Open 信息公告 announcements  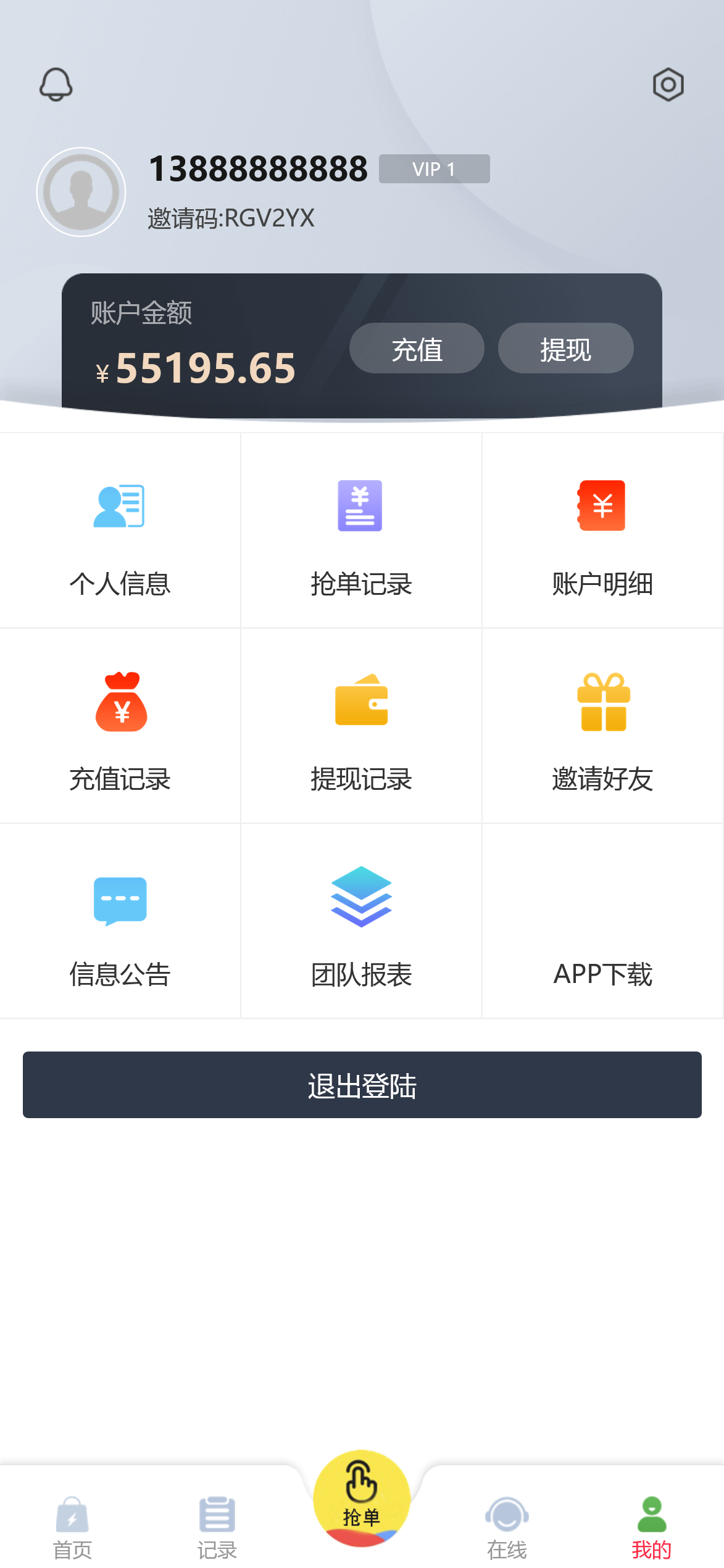click(120, 921)
